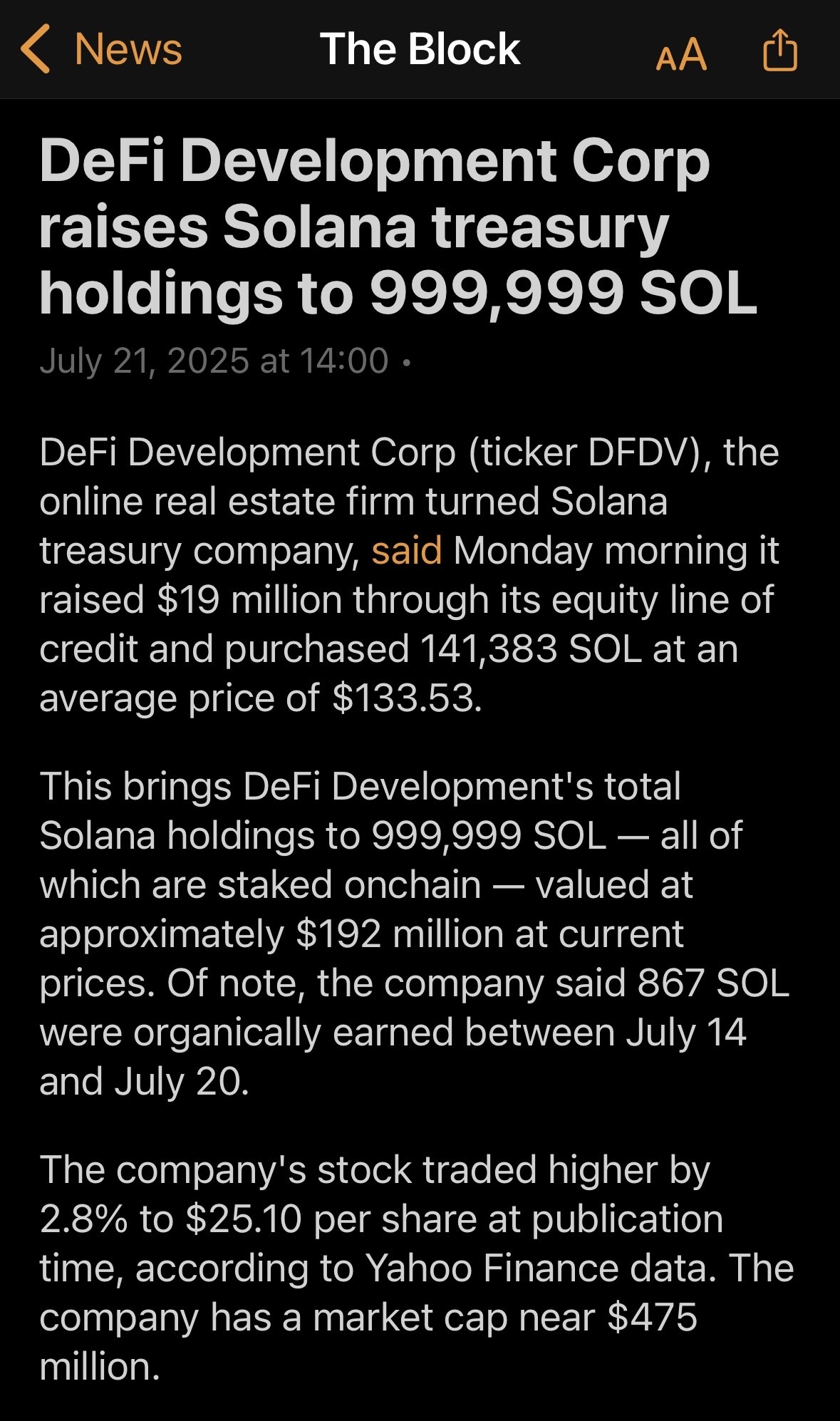Go back to News

coord(101,49)
